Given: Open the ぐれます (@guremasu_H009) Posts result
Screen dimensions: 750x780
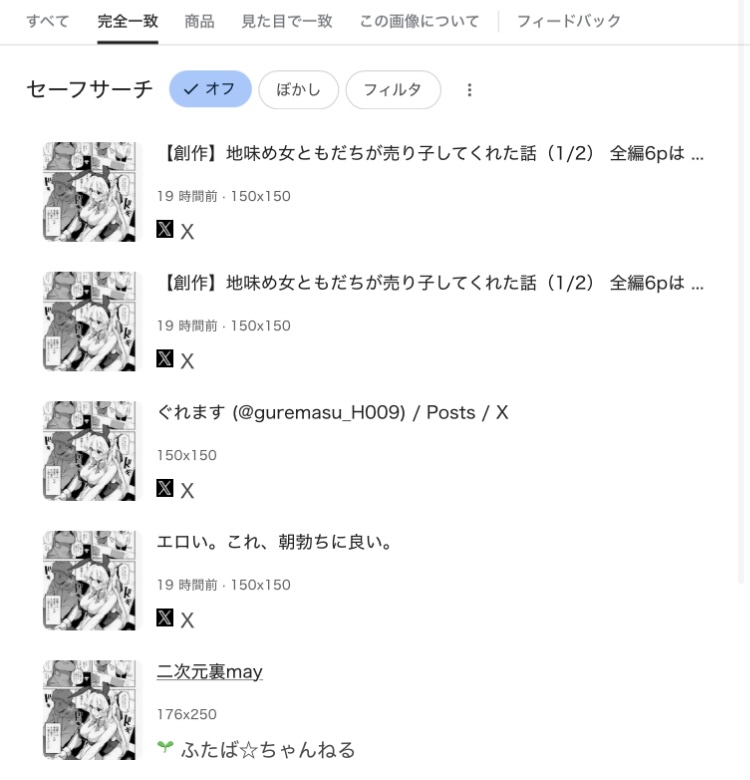Looking at the screenshot, I should [332, 412].
